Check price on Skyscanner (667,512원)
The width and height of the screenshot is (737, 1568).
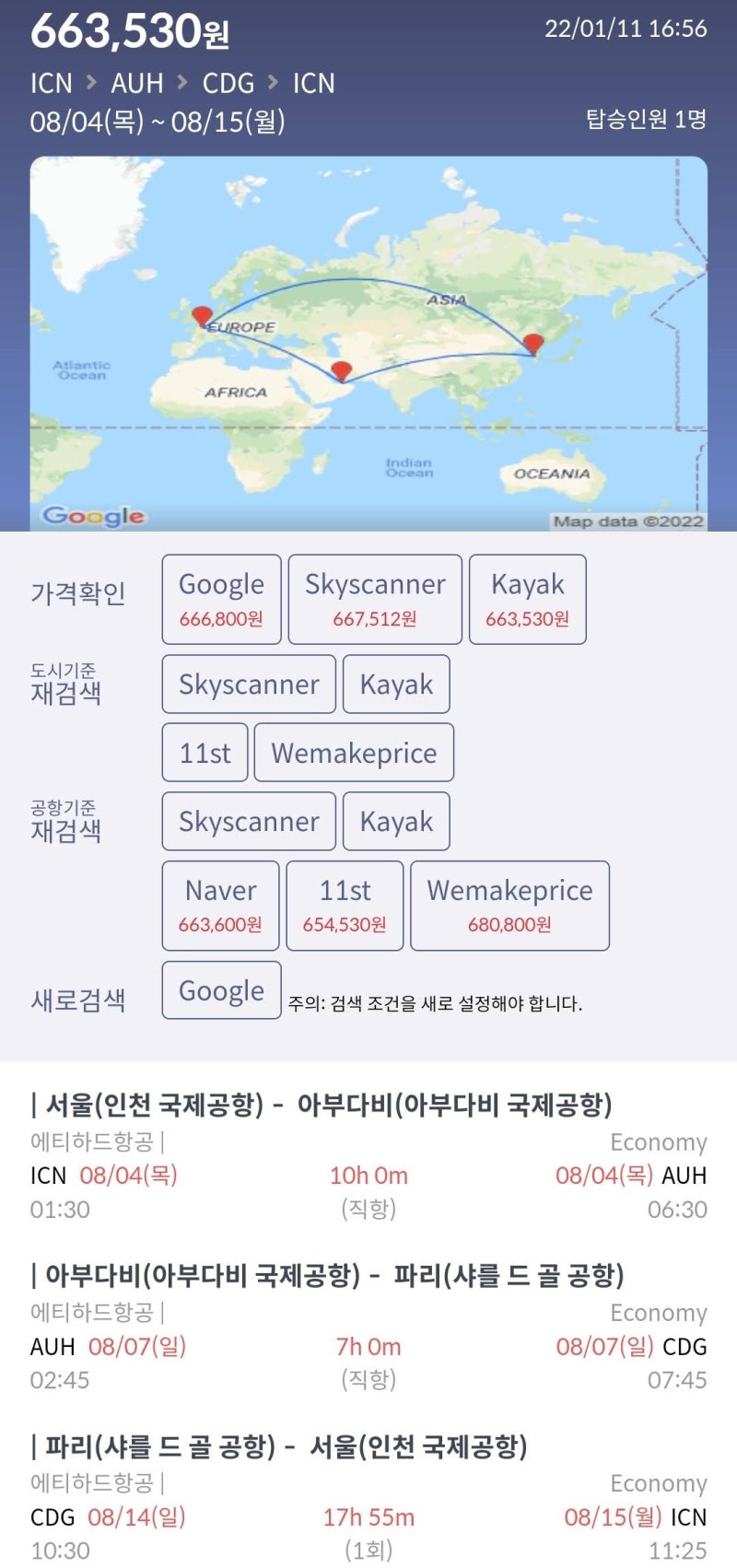(x=375, y=599)
